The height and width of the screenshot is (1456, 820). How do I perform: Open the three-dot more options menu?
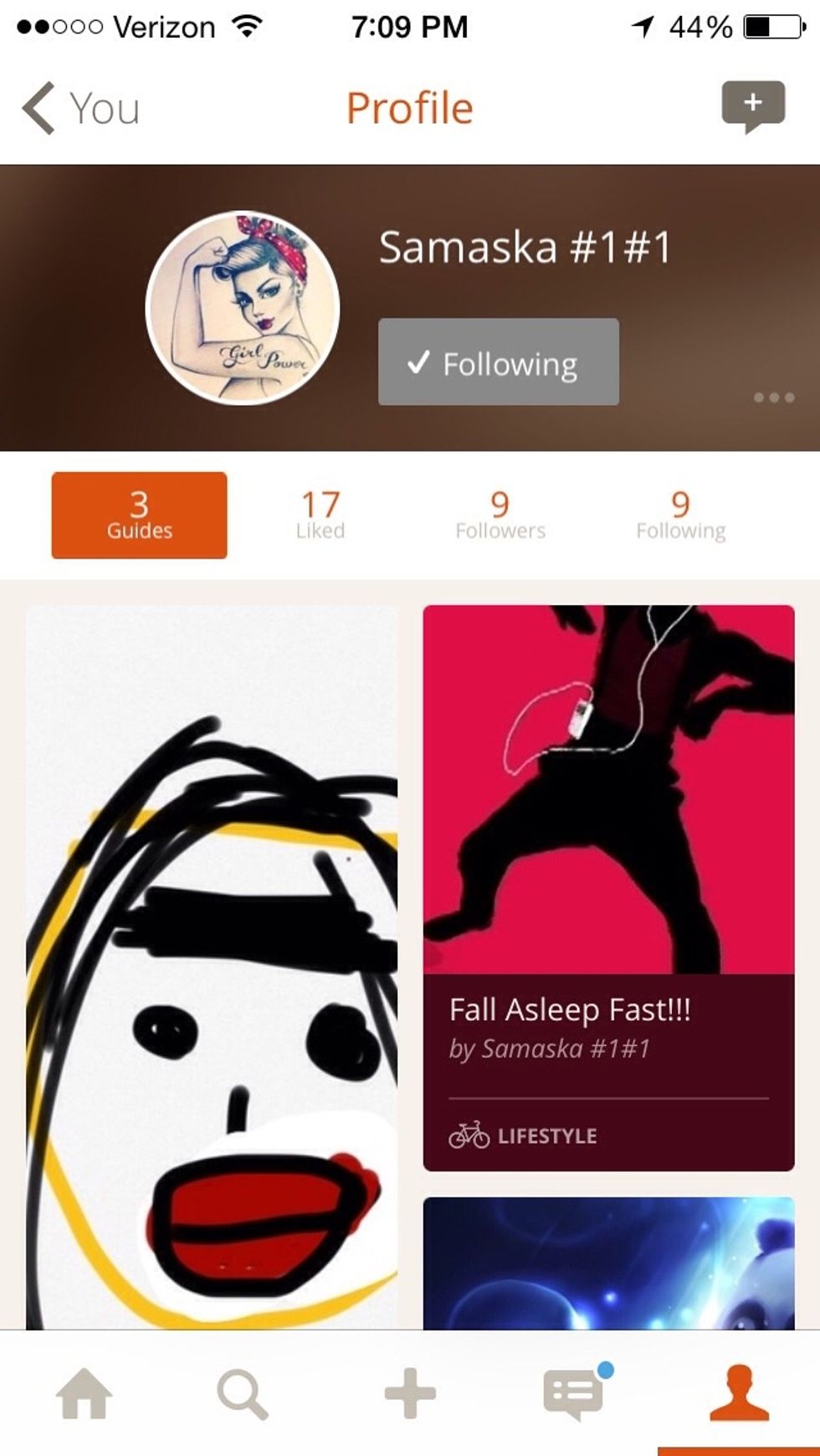(773, 397)
